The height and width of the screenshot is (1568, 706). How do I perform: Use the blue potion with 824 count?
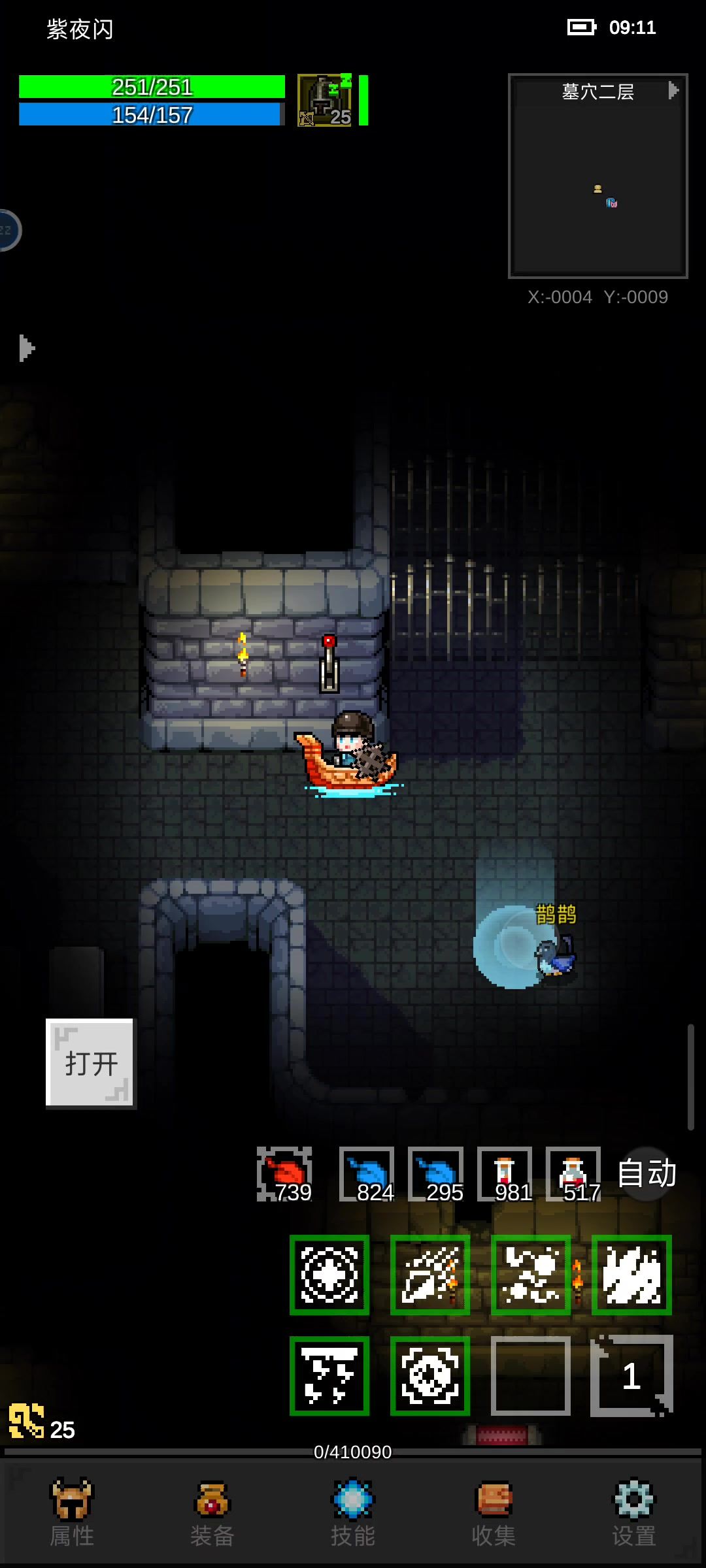tap(367, 1174)
